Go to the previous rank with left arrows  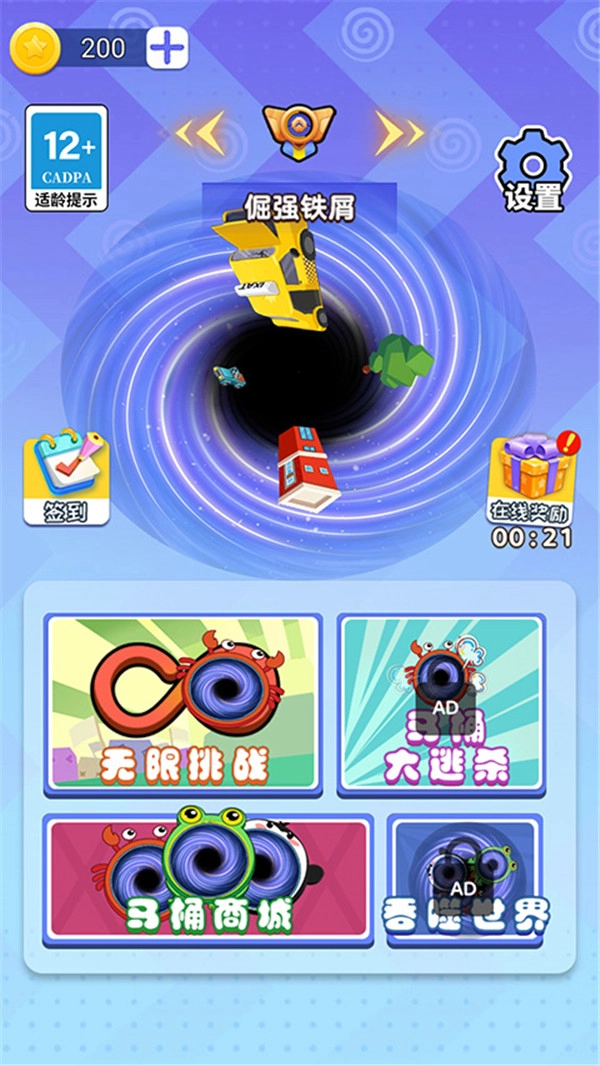point(199,131)
